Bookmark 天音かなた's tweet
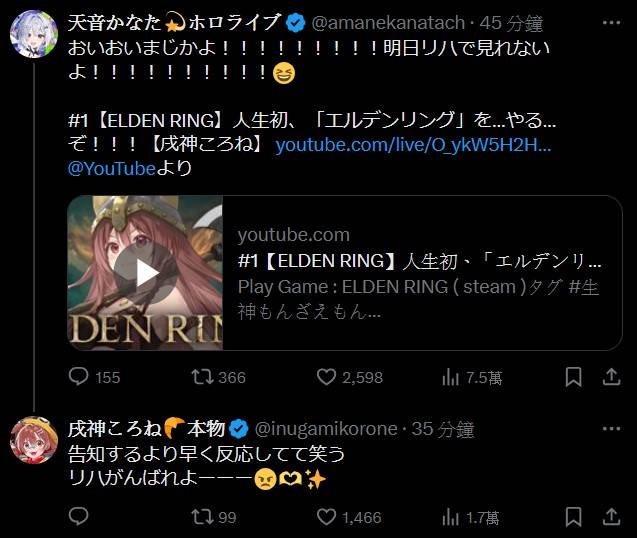Viewport: 637px width, 538px height. click(573, 377)
